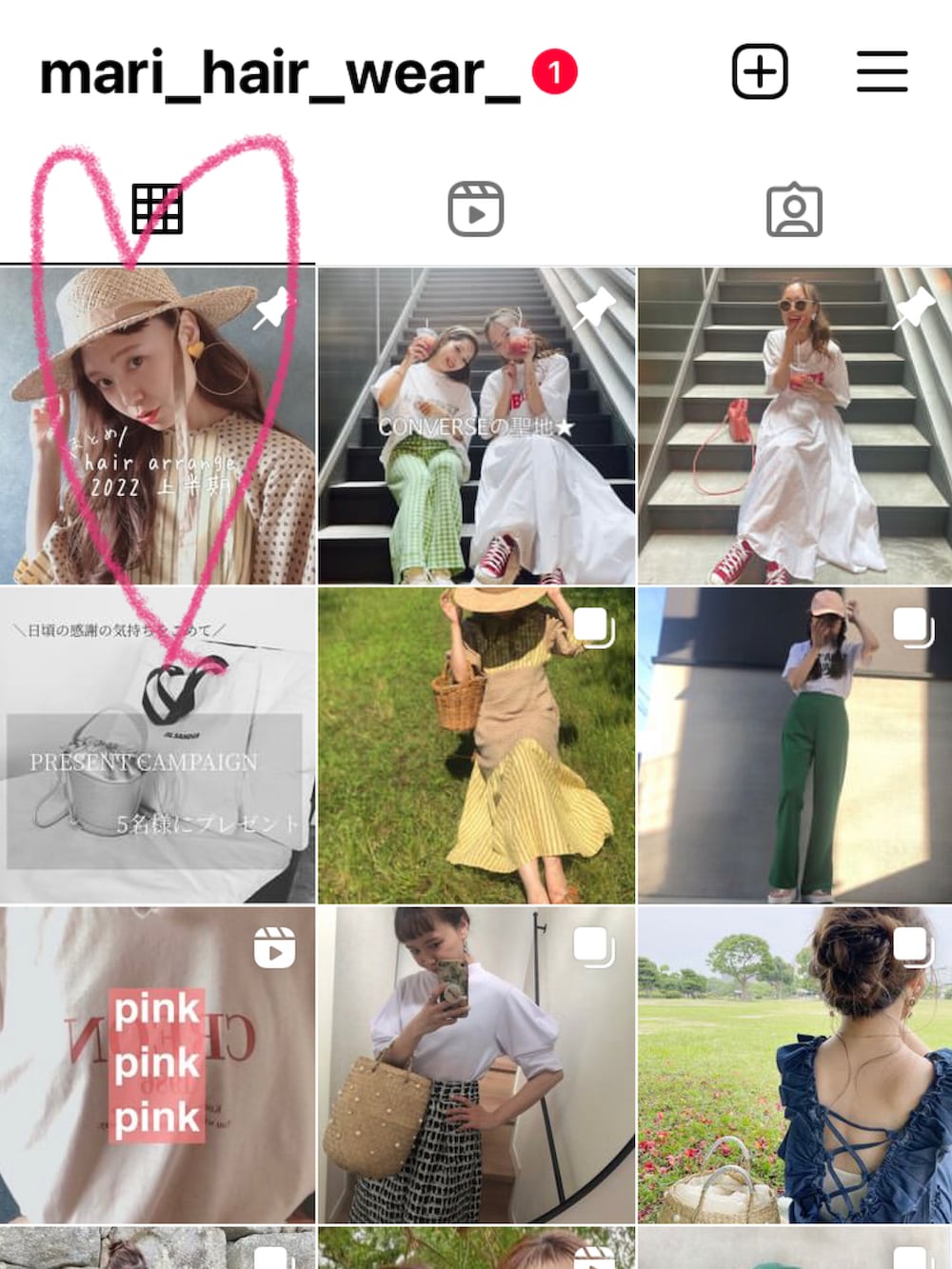
Task: Open the hamburger menu for account settings
Action: pos(881,71)
